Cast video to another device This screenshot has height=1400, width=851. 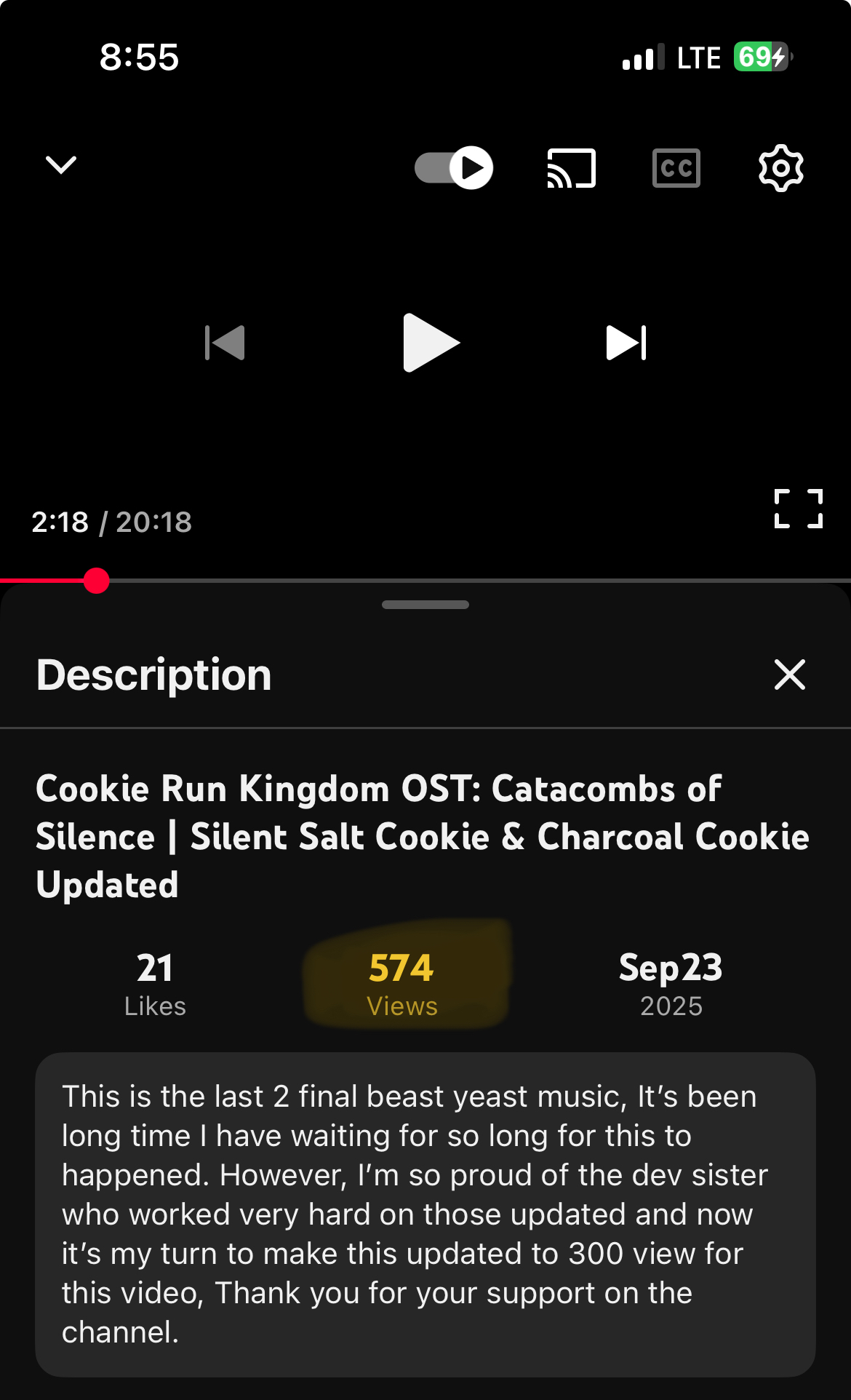click(572, 168)
